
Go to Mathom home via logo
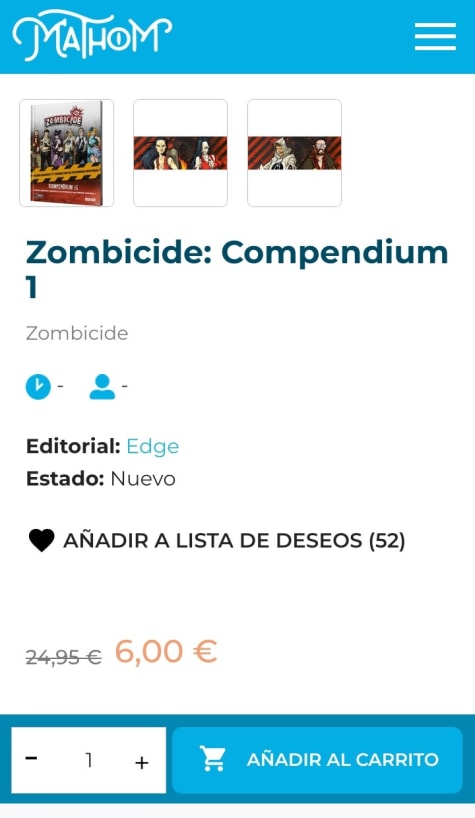coord(92,35)
